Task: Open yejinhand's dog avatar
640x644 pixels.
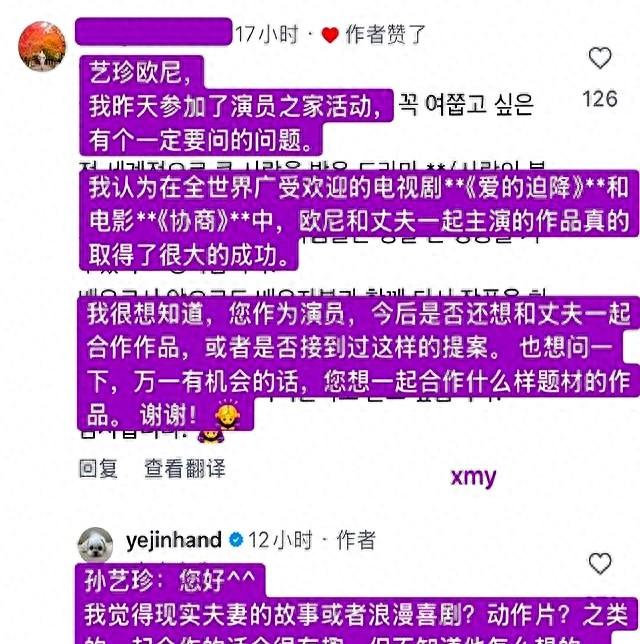Action: [x=96, y=543]
